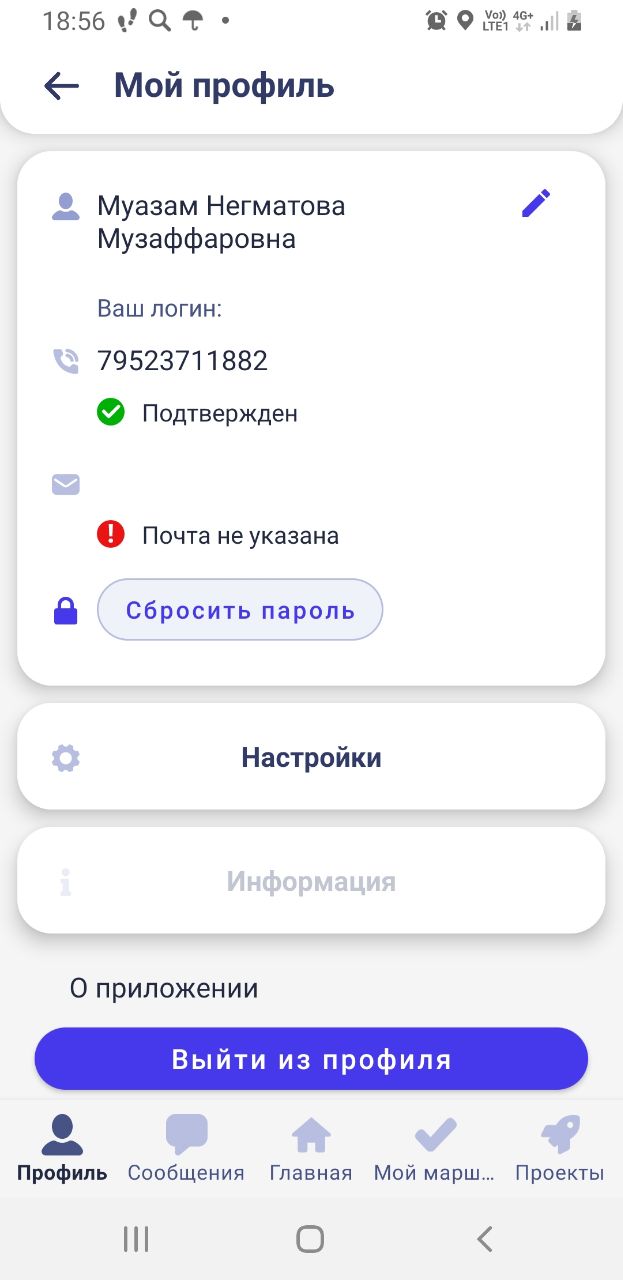Edit profile name with the pencil icon
The height and width of the screenshot is (1280, 623).
(x=536, y=204)
